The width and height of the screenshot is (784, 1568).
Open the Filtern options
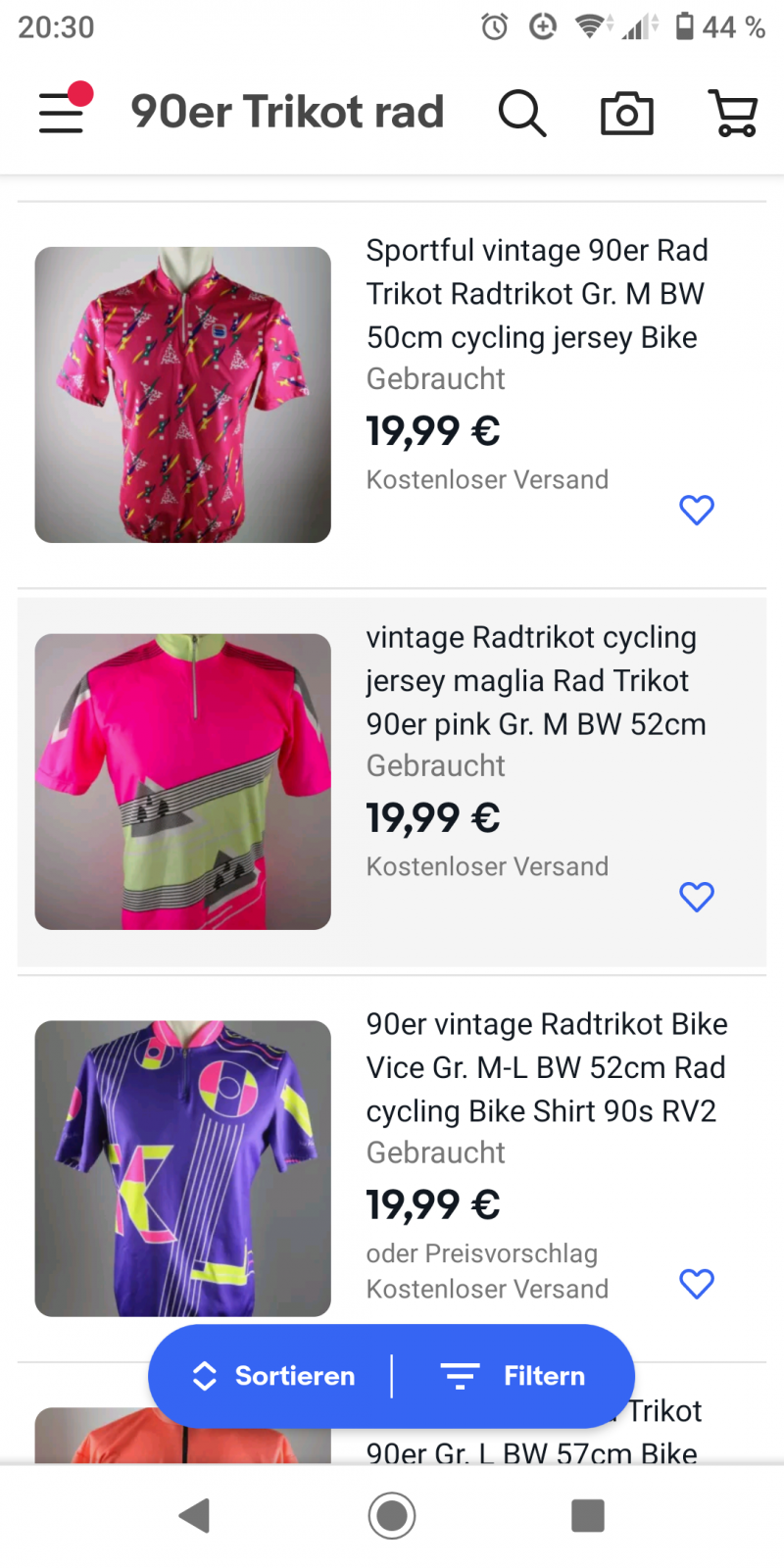[x=514, y=1376]
